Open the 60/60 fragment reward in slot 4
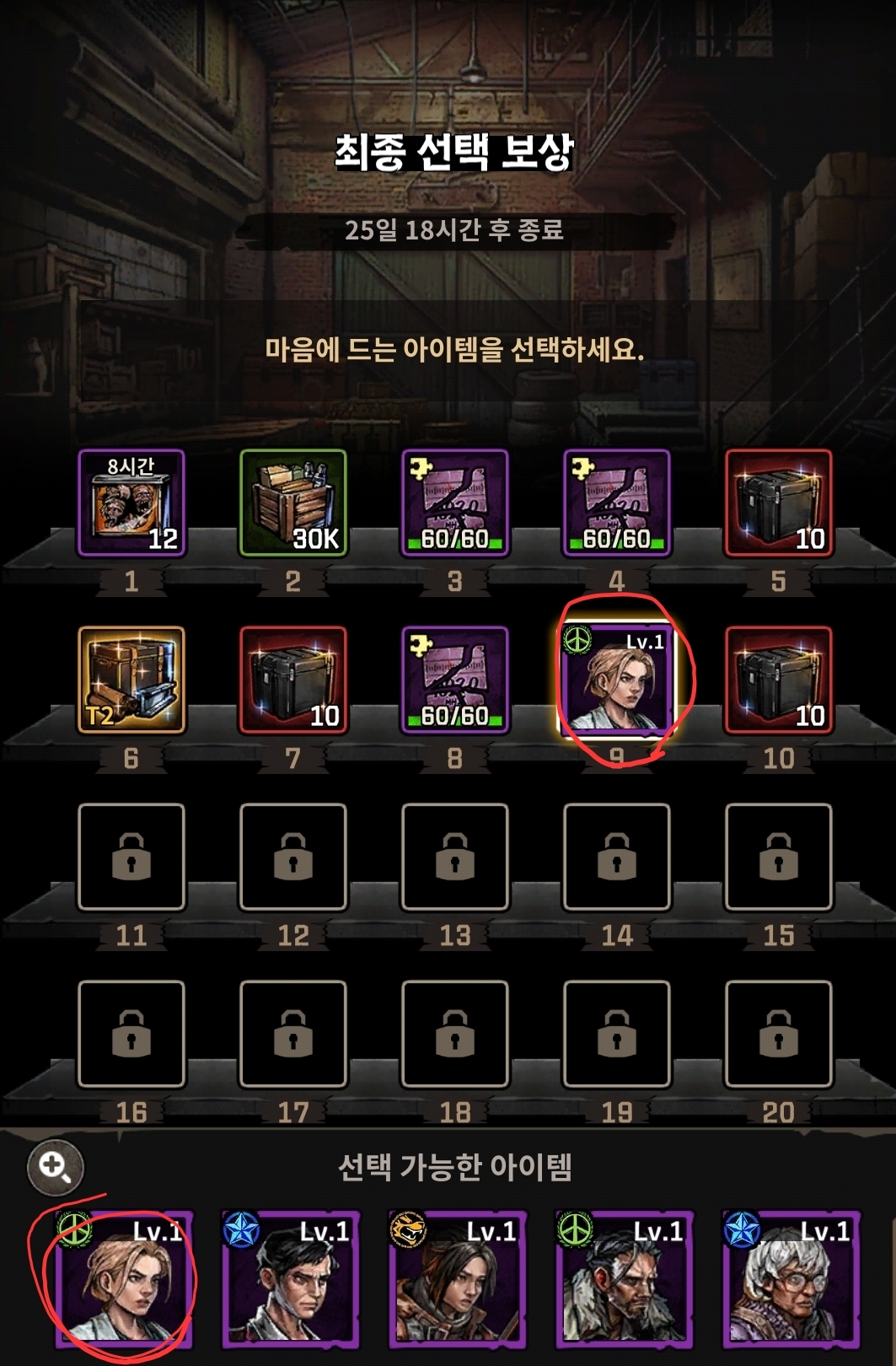 click(x=617, y=503)
